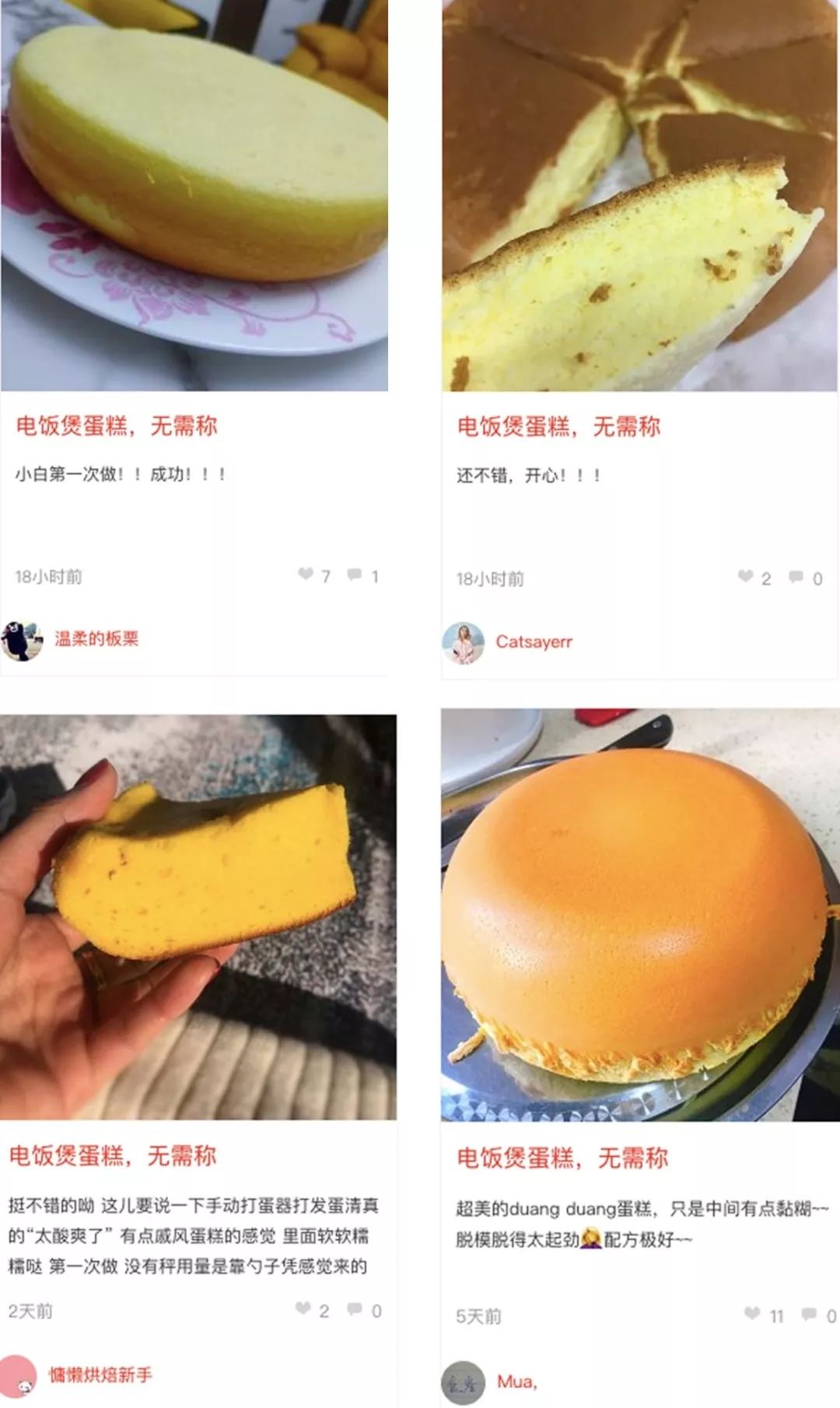Open 慵懒烘焙新手's cake slice photo

point(198,916)
